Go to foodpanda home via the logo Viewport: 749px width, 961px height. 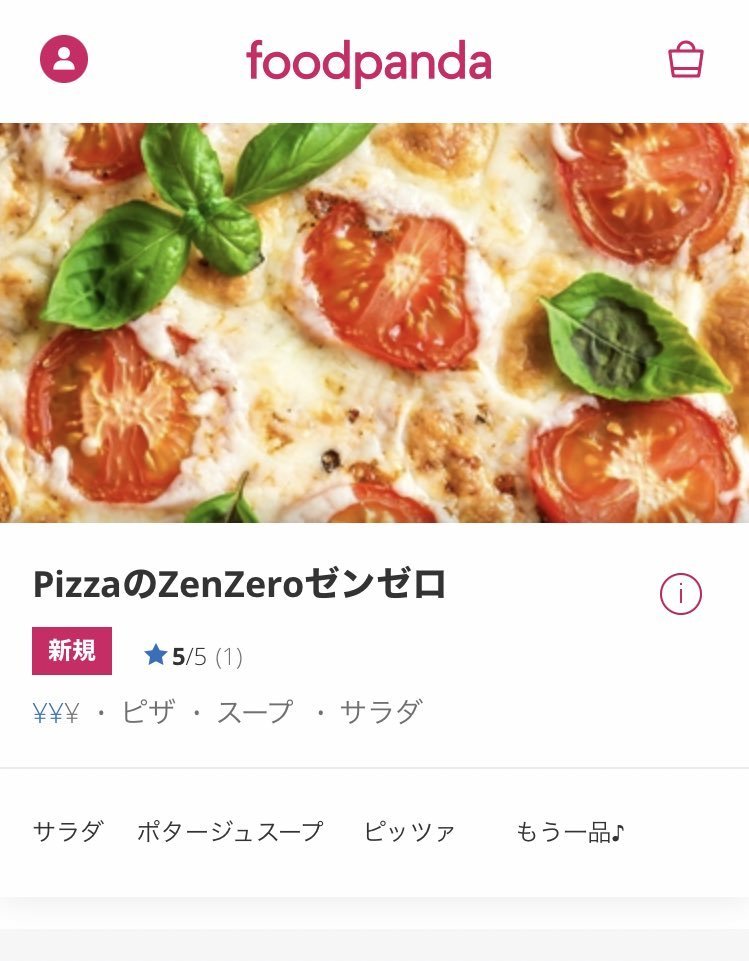[369, 61]
